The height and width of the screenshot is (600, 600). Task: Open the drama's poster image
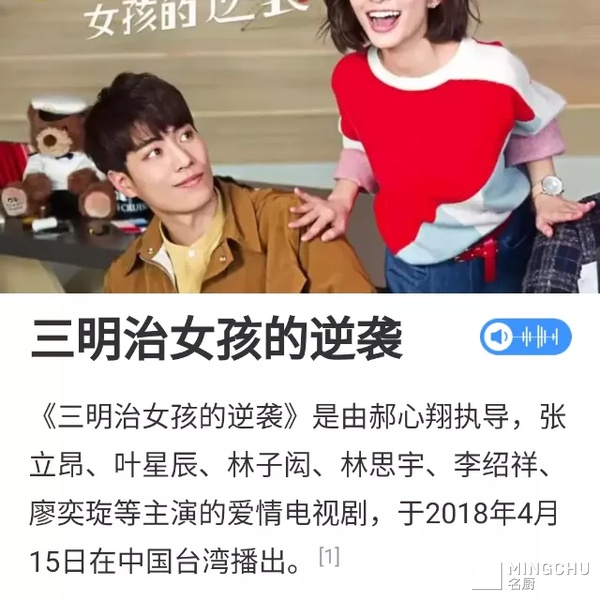(300, 146)
